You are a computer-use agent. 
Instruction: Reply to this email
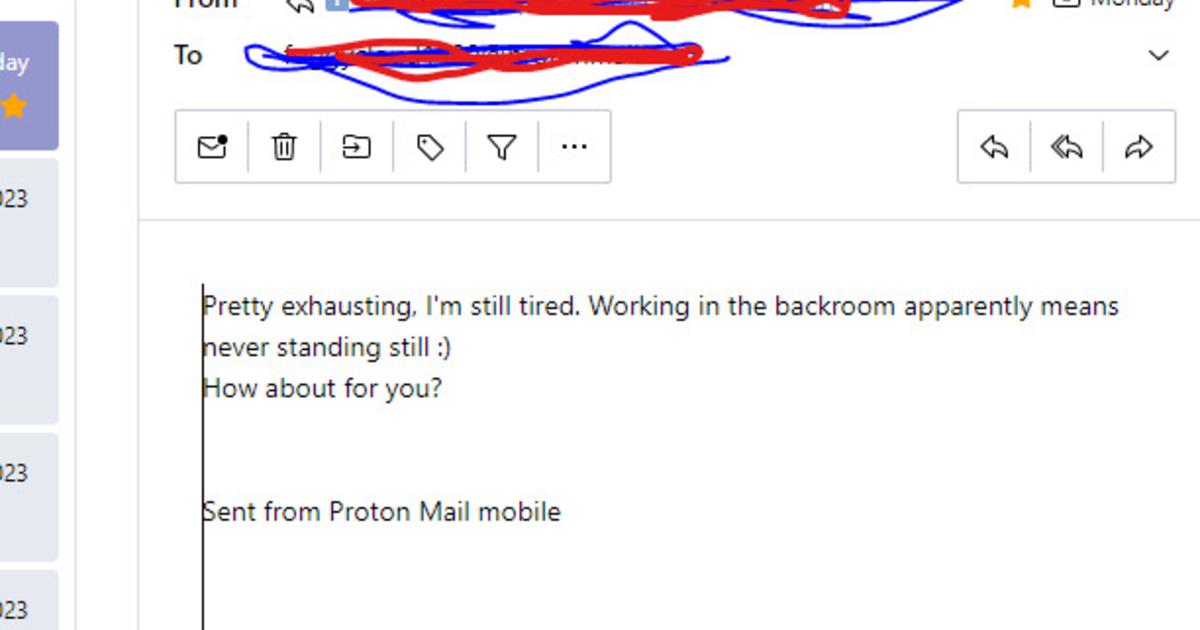[x=994, y=148]
